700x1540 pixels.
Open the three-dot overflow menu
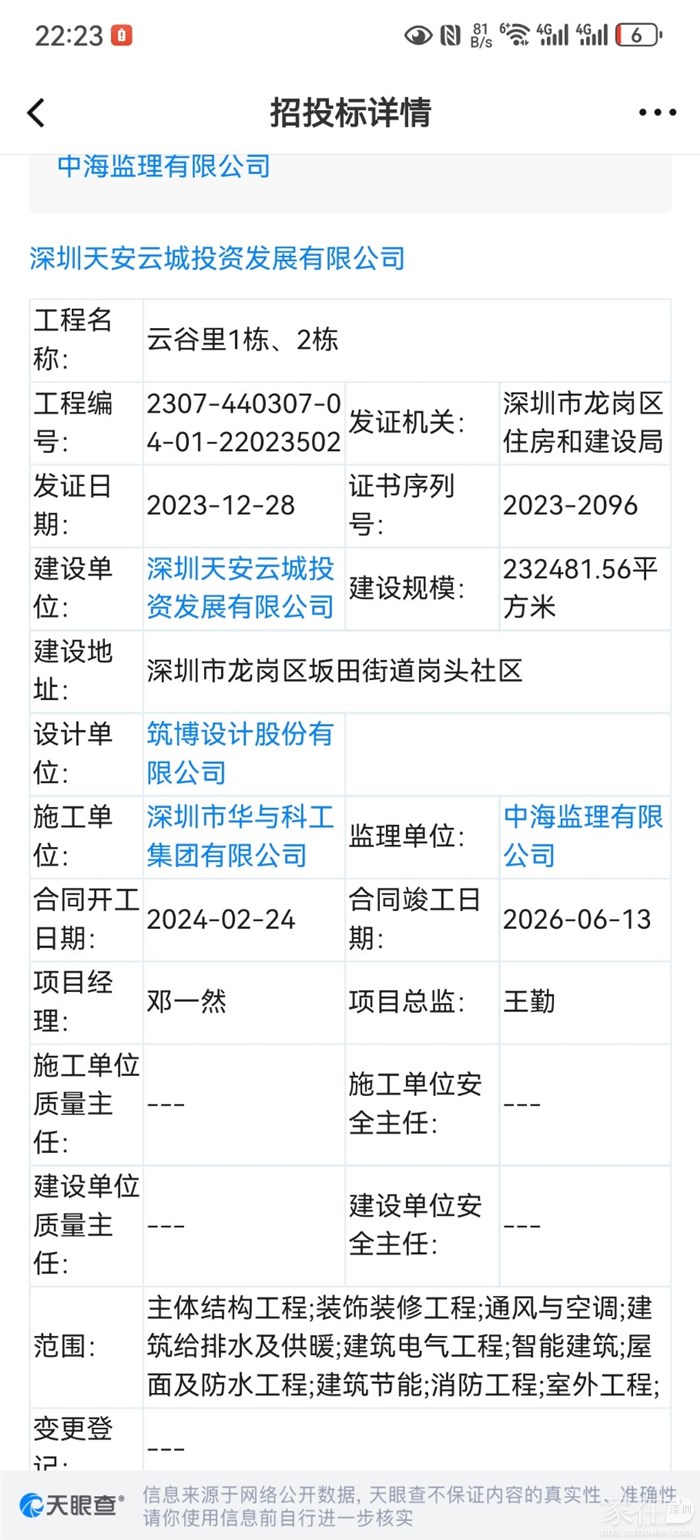[x=657, y=113]
